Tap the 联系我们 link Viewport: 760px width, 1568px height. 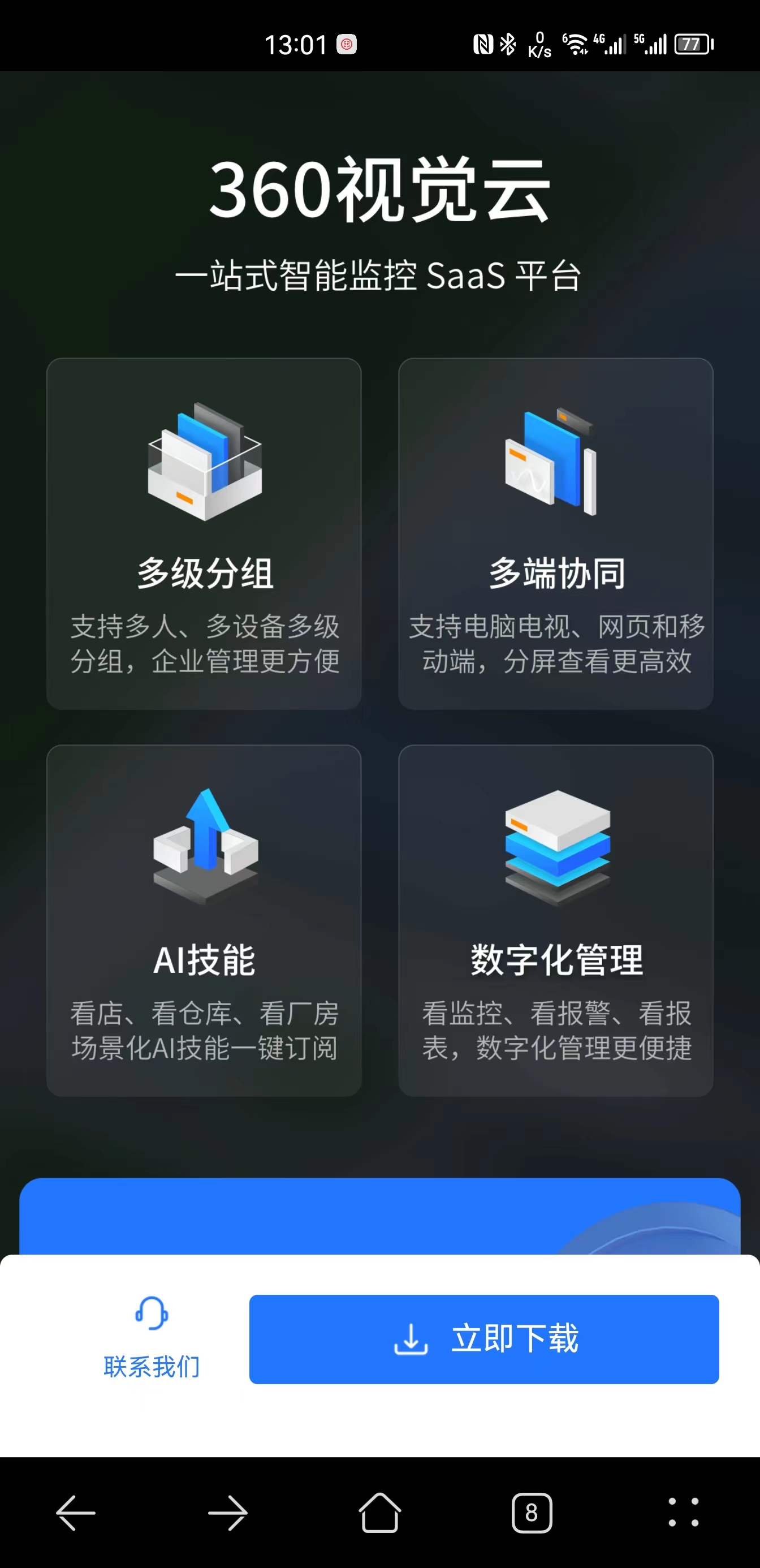pos(151,1365)
